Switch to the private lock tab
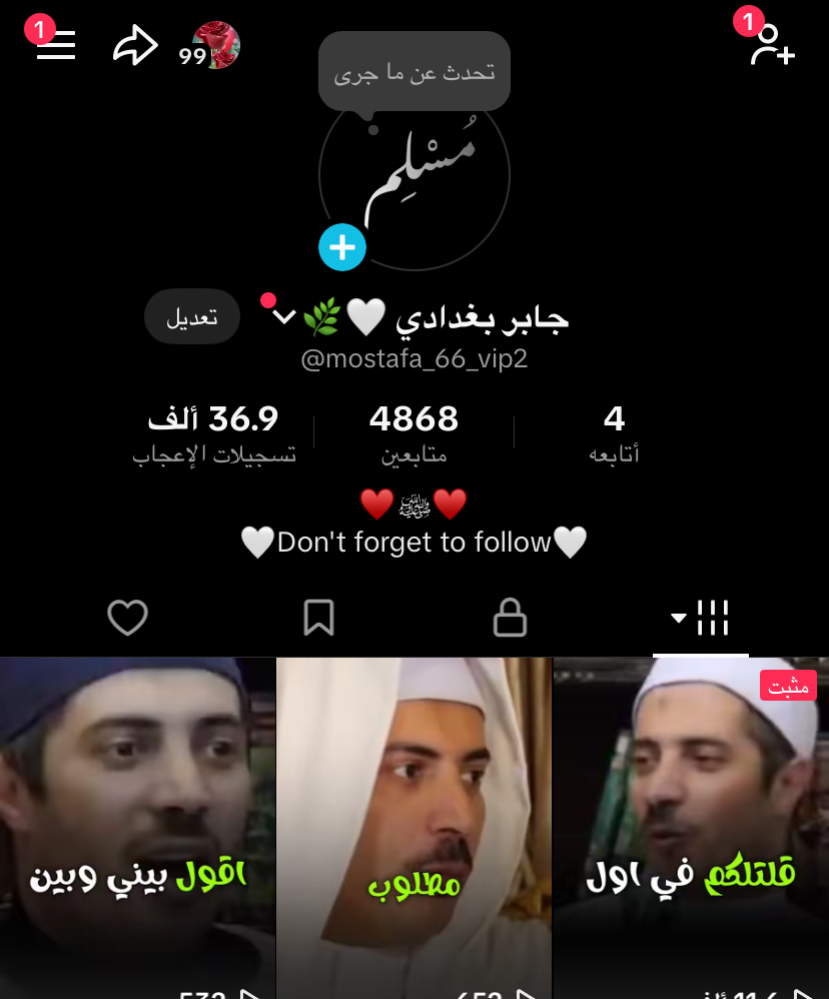Viewport: 829px width, 999px height. 510,618
